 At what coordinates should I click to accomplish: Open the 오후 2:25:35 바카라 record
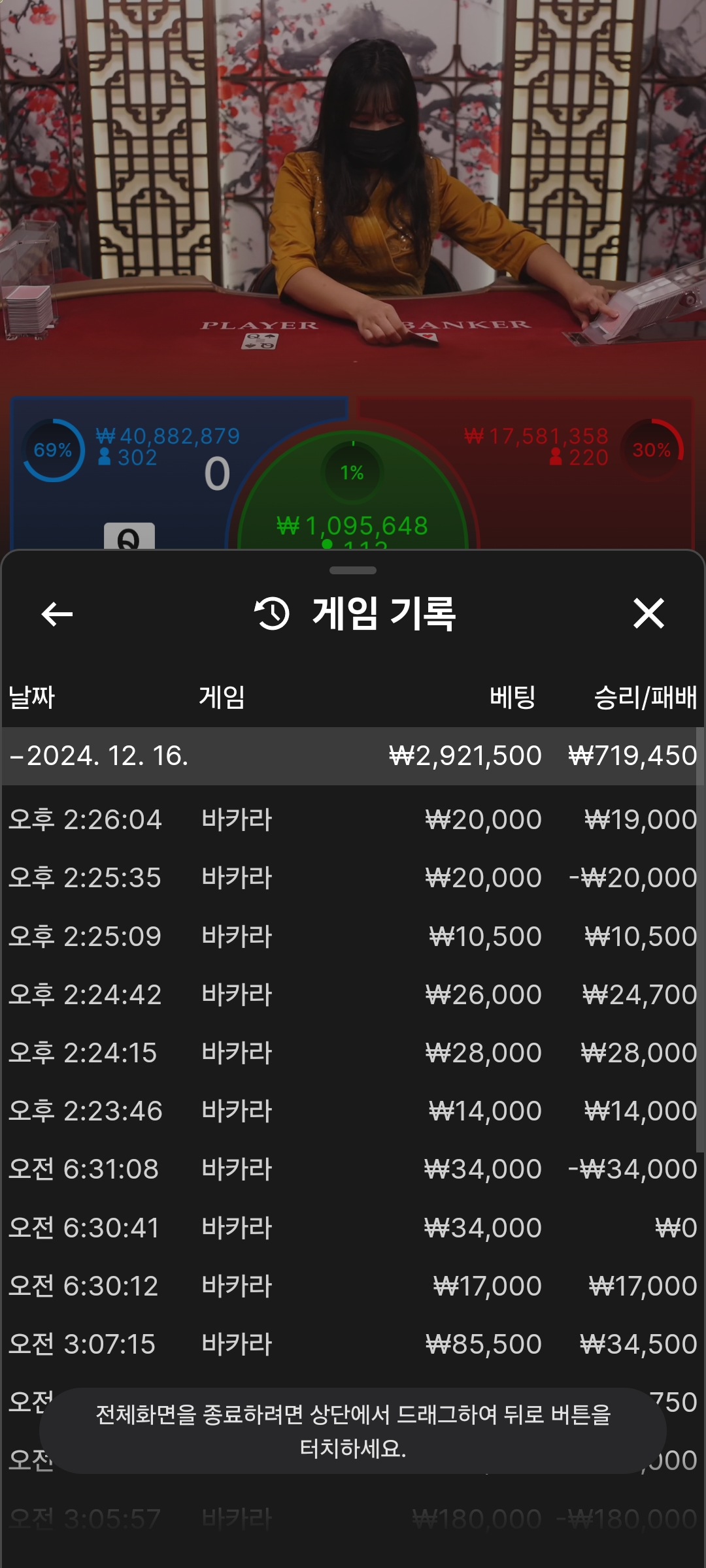353,877
